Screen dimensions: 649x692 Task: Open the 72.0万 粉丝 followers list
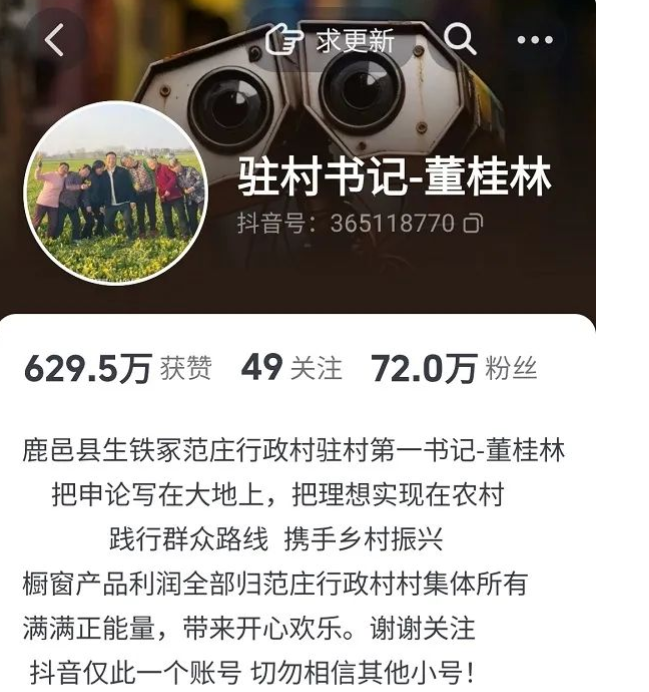click(x=453, y=369)
